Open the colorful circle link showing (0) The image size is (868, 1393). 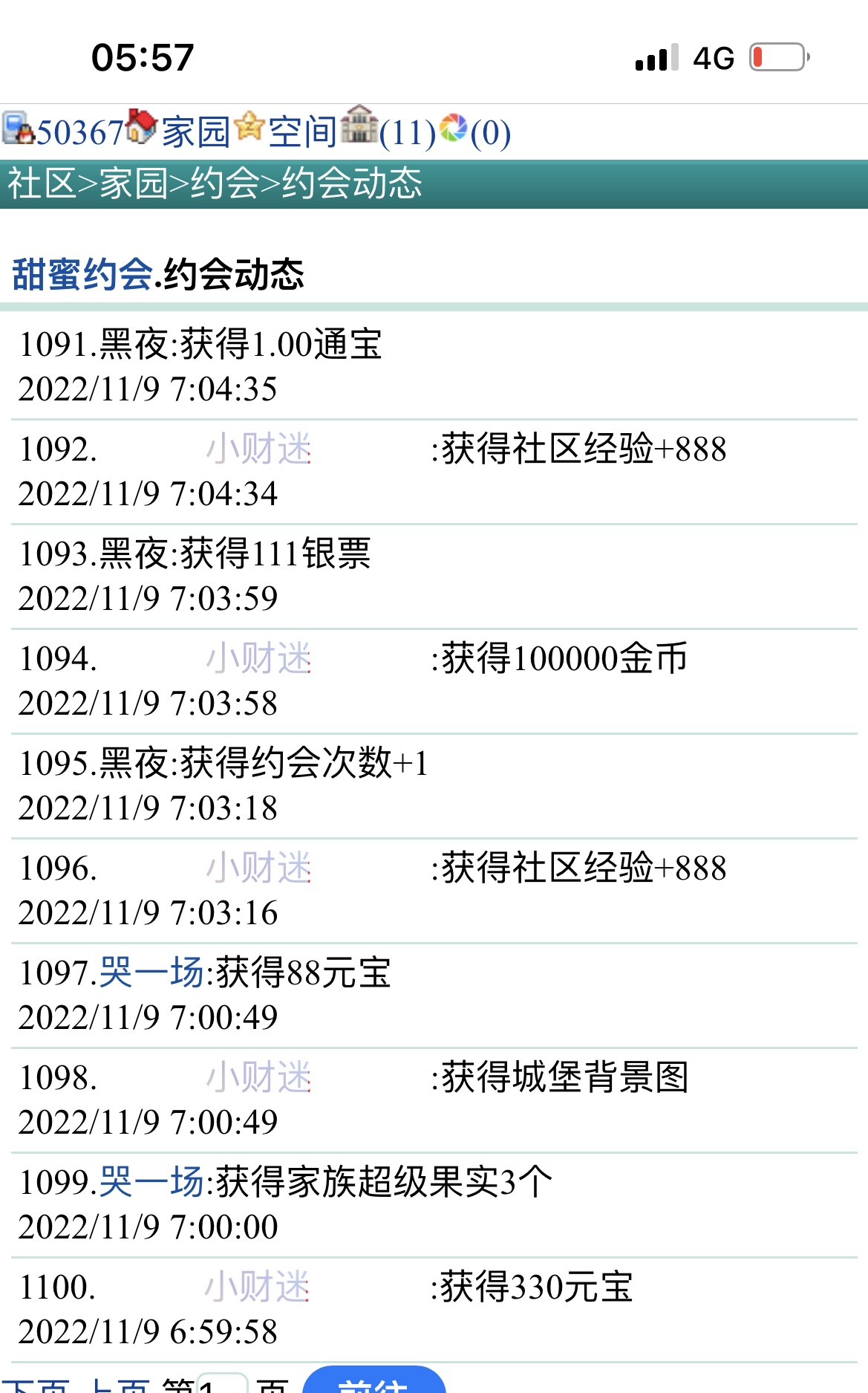coord(475,132)
